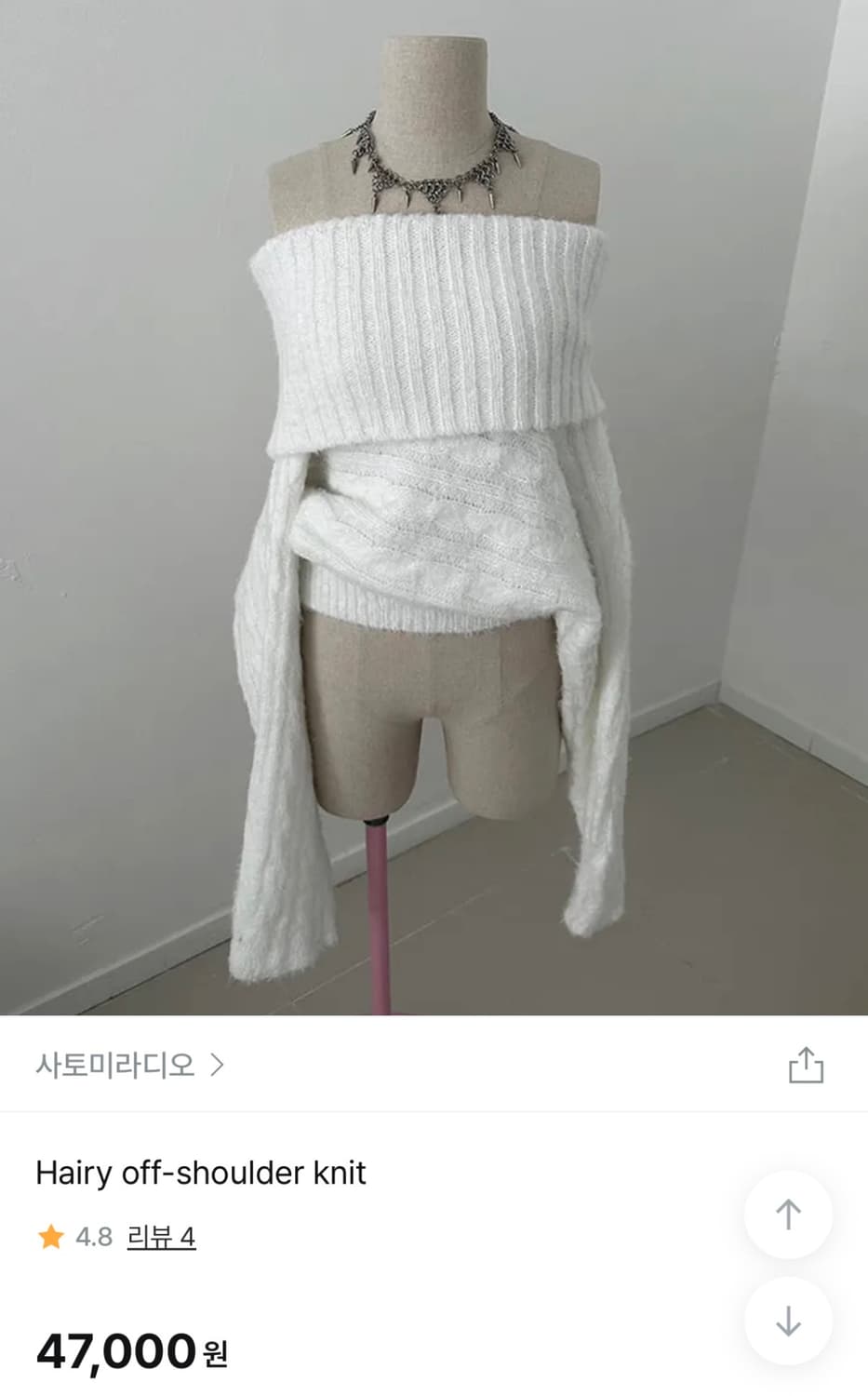868x1396 pixels.
Task: Tap the downward arrow icon to jump down
Action: (789, 1321)
